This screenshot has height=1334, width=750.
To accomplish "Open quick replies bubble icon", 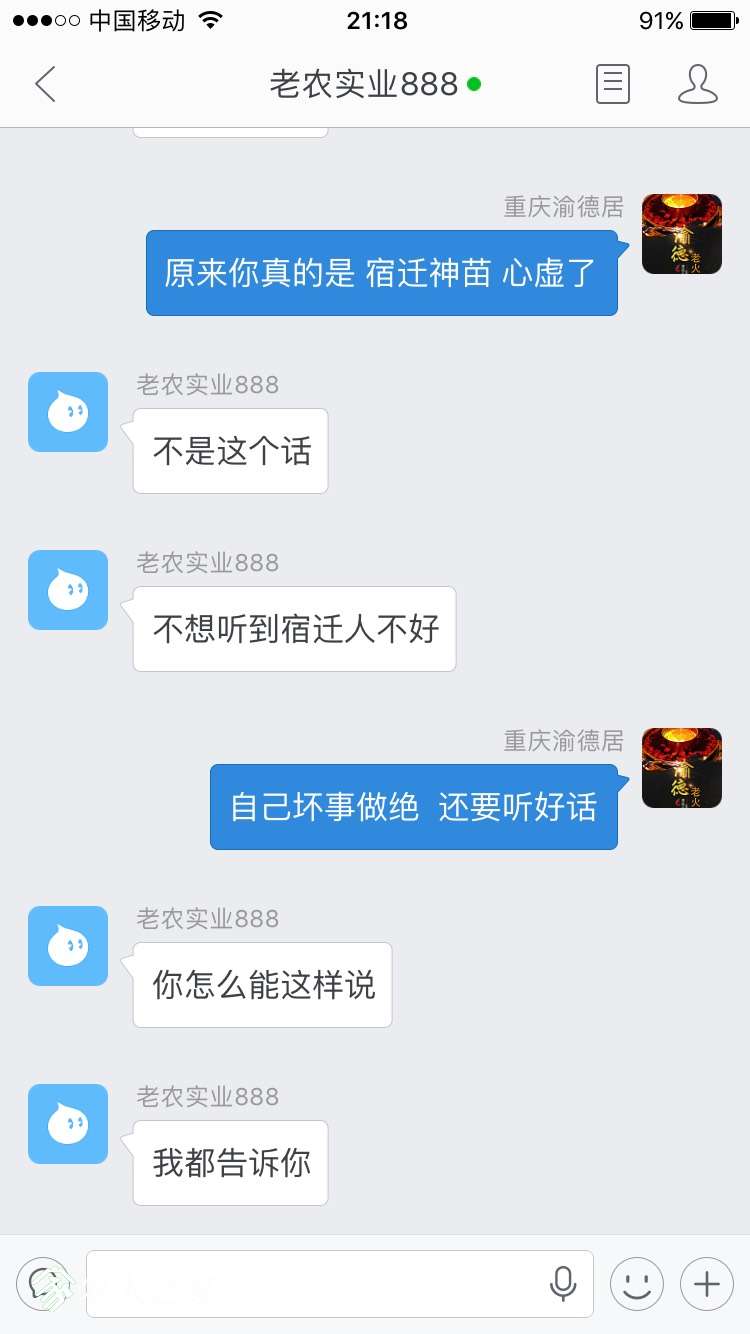I will pos(43,1283).
